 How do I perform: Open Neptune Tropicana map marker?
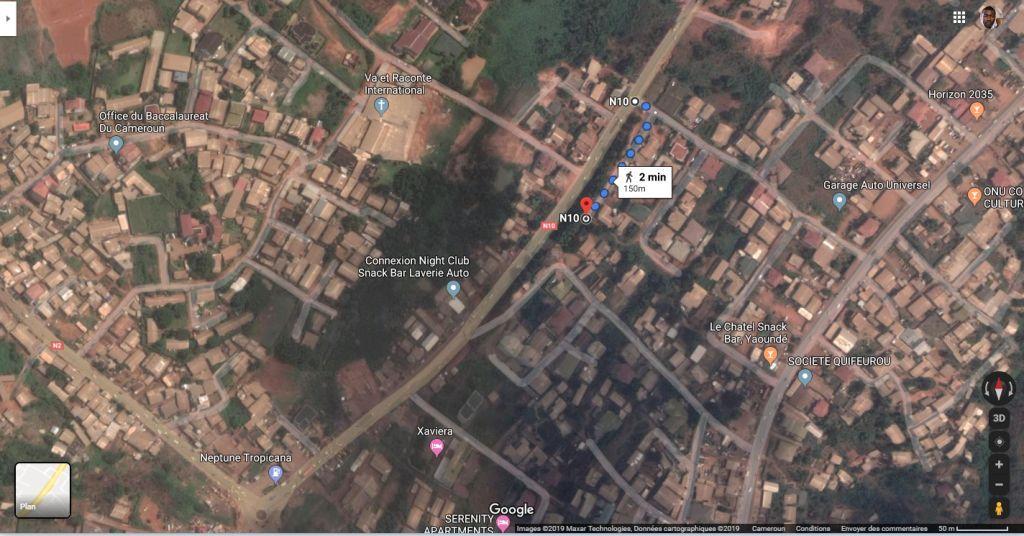pos(276,474)
